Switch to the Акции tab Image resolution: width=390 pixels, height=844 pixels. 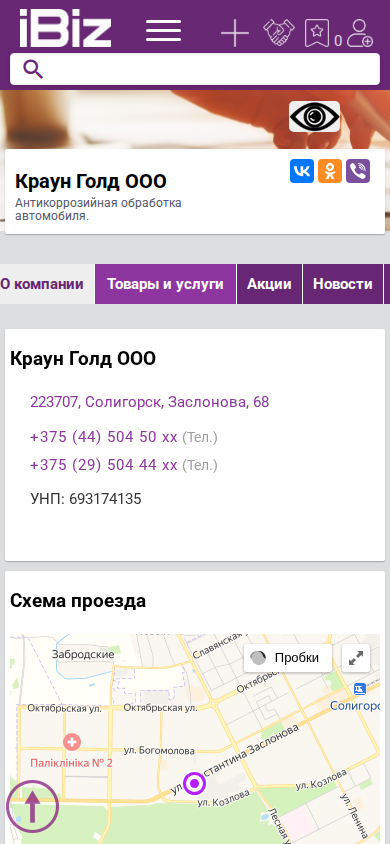(x=270, y=284)
